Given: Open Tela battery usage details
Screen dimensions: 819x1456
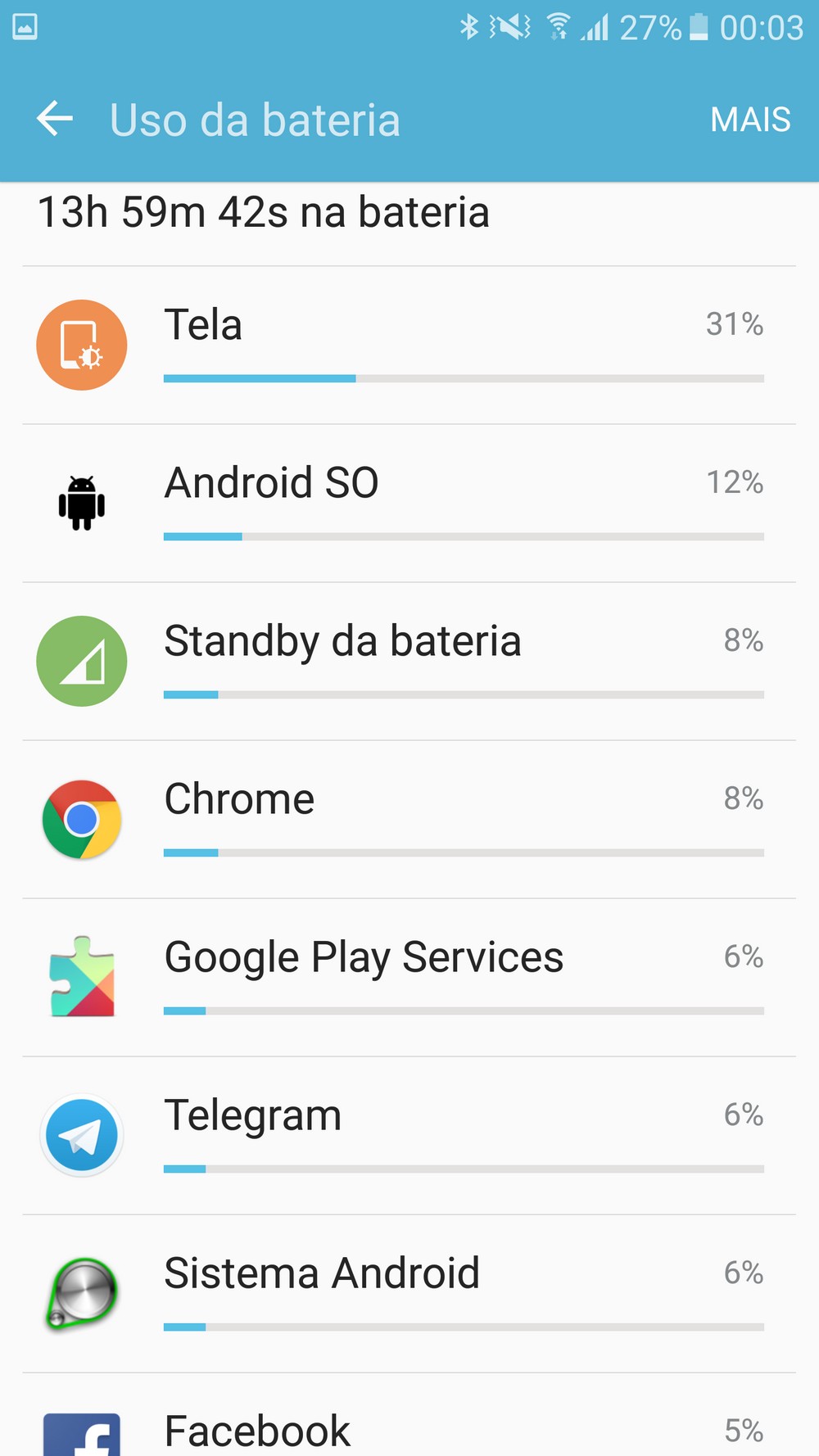Looking at the screenshot, I should [x=409, y=345].
